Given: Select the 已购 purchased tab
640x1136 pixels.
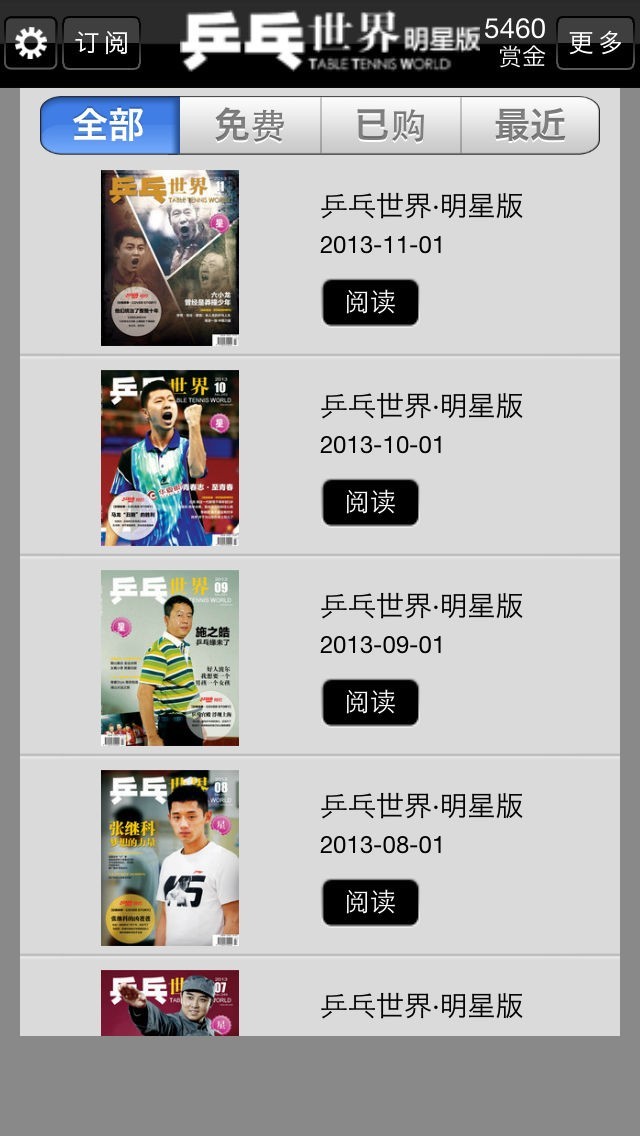Looking at the screenshot, I should [x=391, y=126].
